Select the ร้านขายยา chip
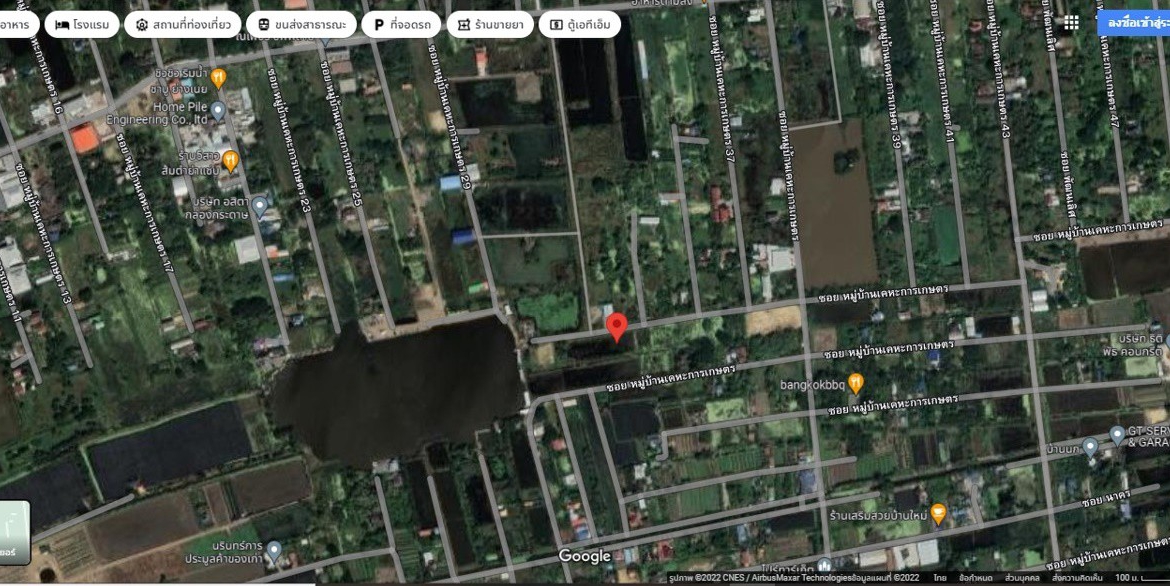1170x586 pixels. 490,24
